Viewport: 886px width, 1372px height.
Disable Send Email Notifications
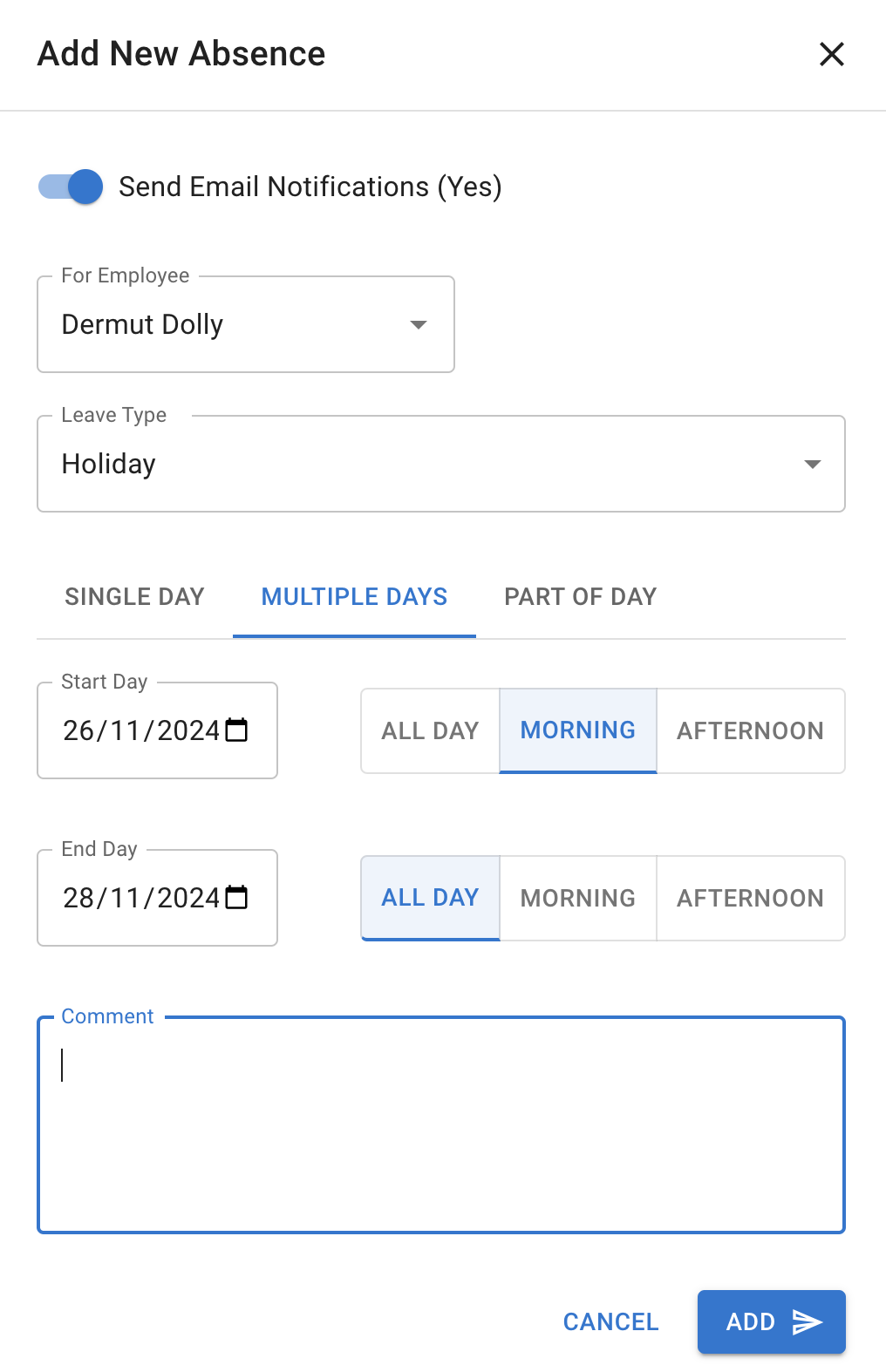pos(69,186)
